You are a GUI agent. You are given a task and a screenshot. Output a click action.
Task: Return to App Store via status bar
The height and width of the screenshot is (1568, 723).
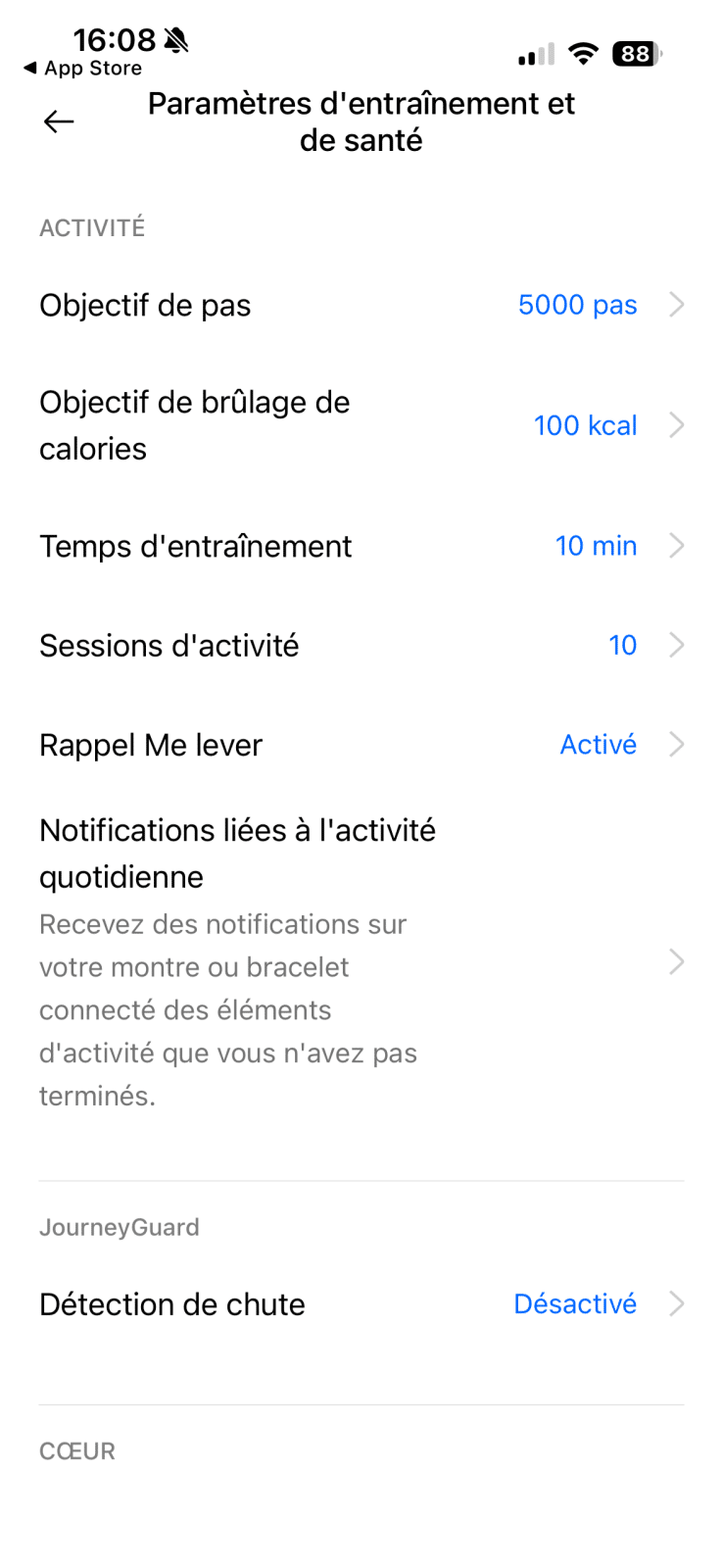tap(83, 69)
